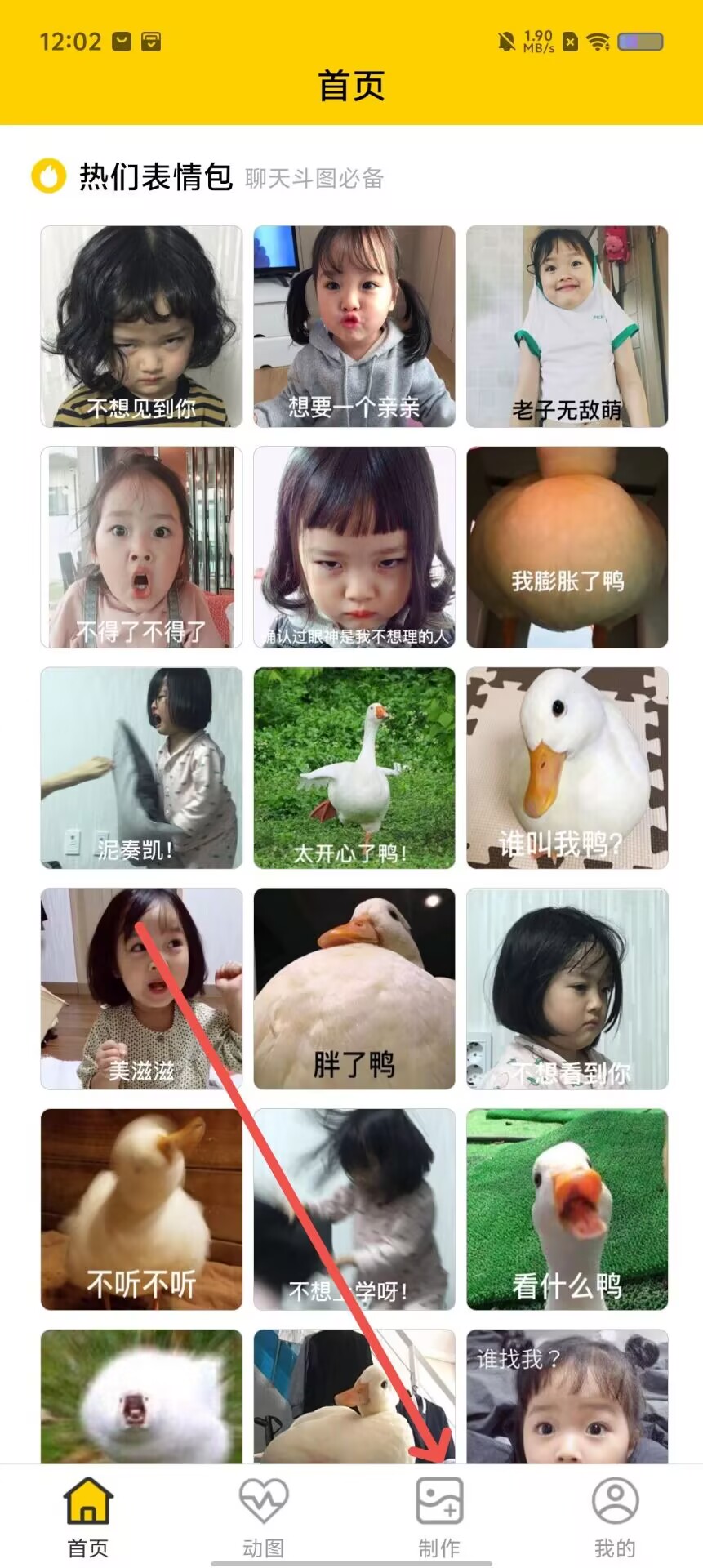Open the 谁叫我鸭? duck sticker
Image resolution: width=703 pixels, height=1568 pixels.
[567, 768]
